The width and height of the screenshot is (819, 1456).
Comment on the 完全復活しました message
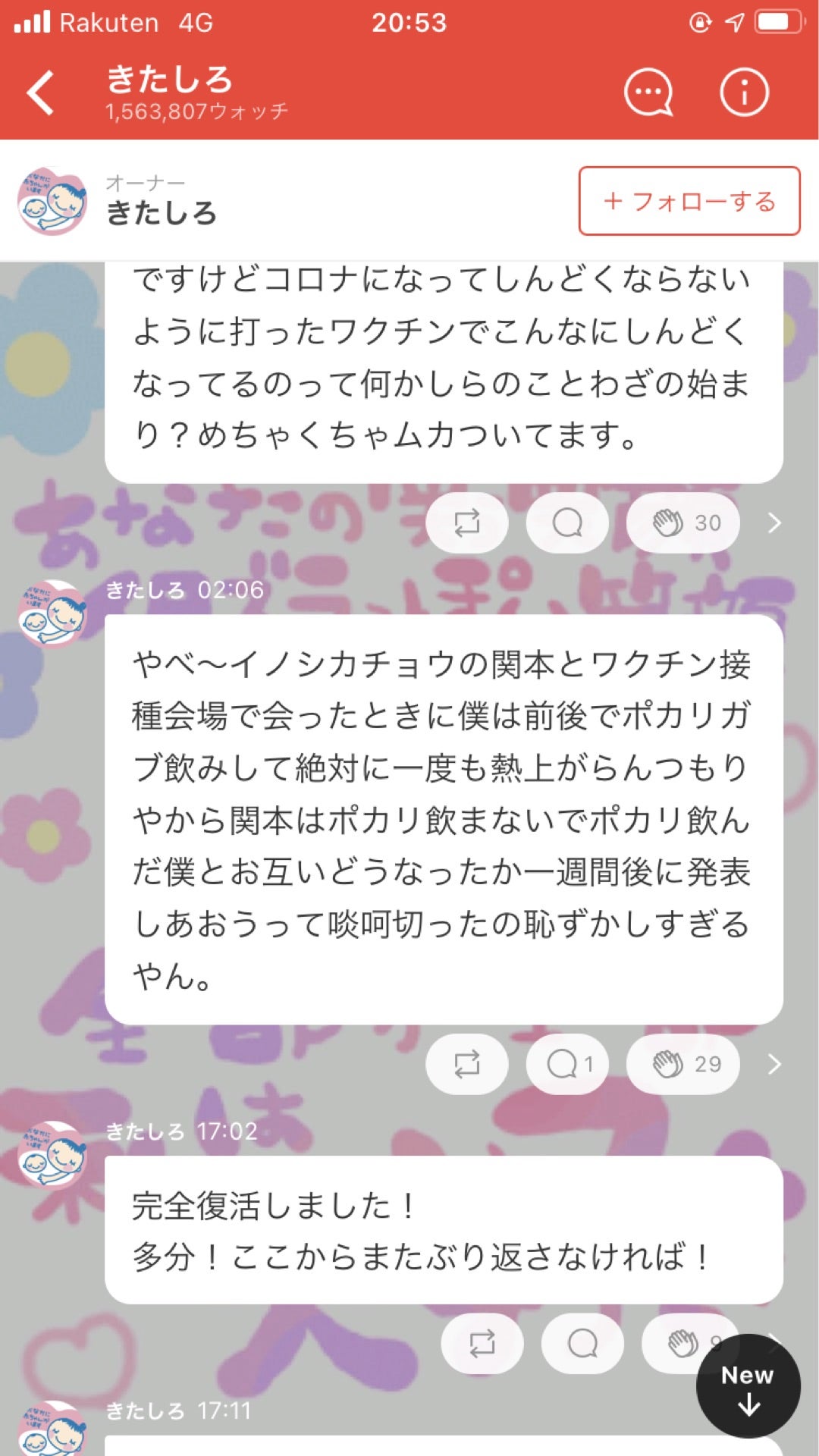pyautogui.click(x=582, y=1343)
